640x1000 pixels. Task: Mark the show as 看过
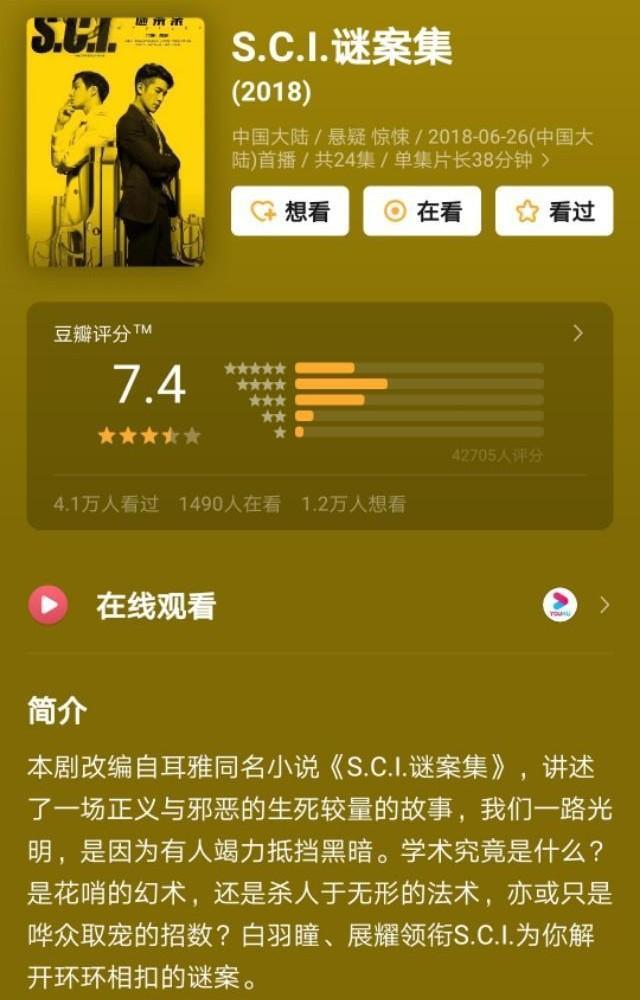coord(553,211)
